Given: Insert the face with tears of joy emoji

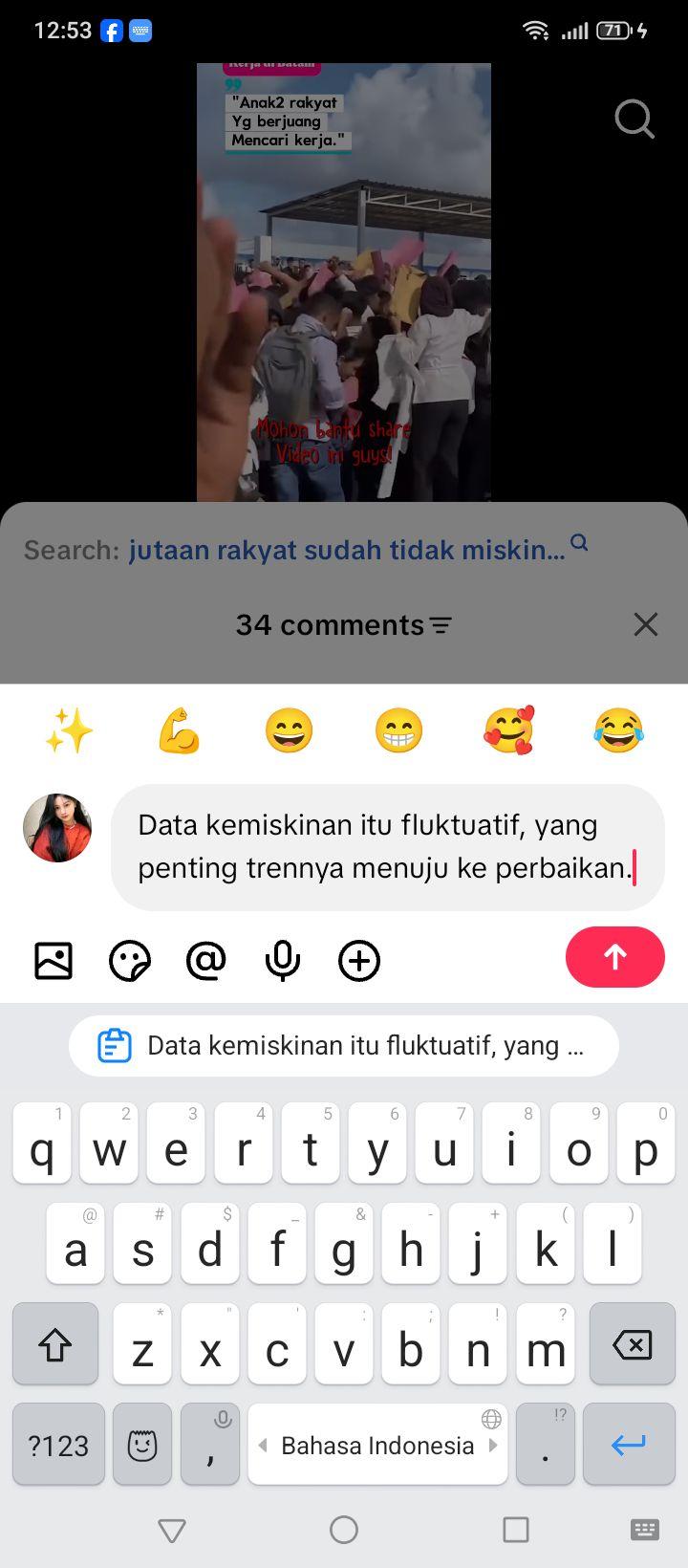Looking at the screenshot, I should coord(618,731).
